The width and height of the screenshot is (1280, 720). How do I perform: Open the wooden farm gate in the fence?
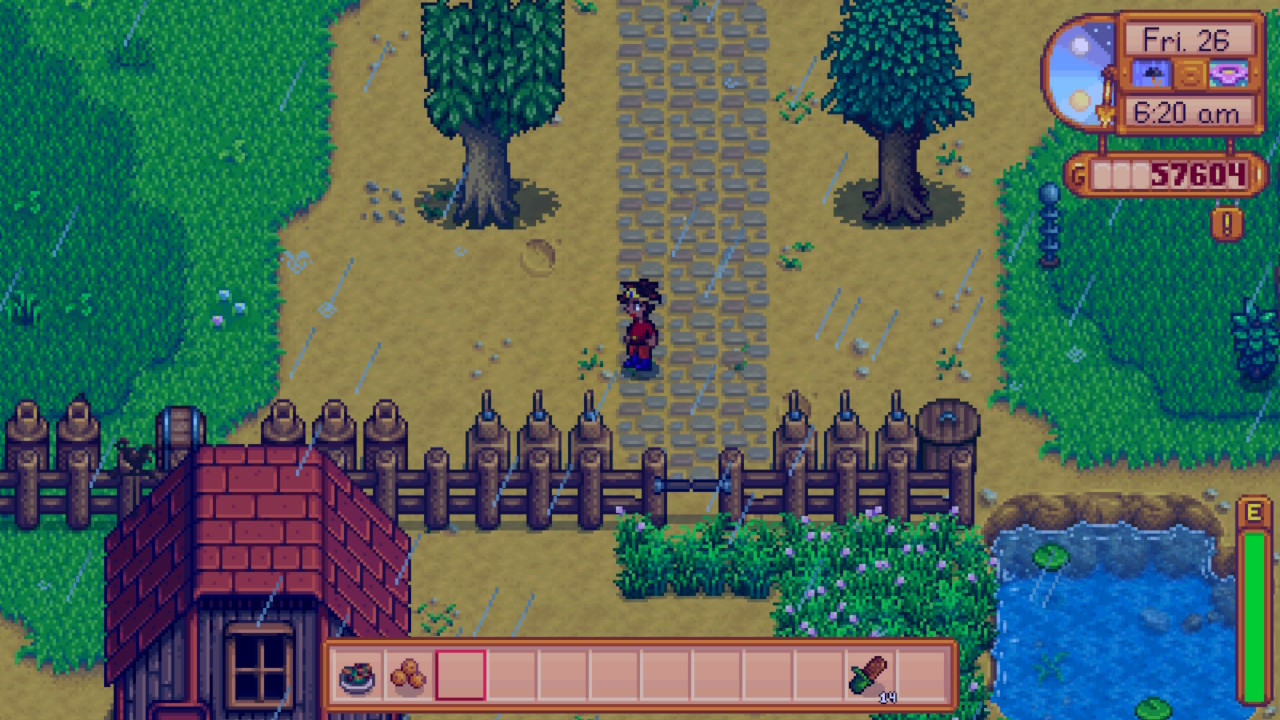[692, 487]
